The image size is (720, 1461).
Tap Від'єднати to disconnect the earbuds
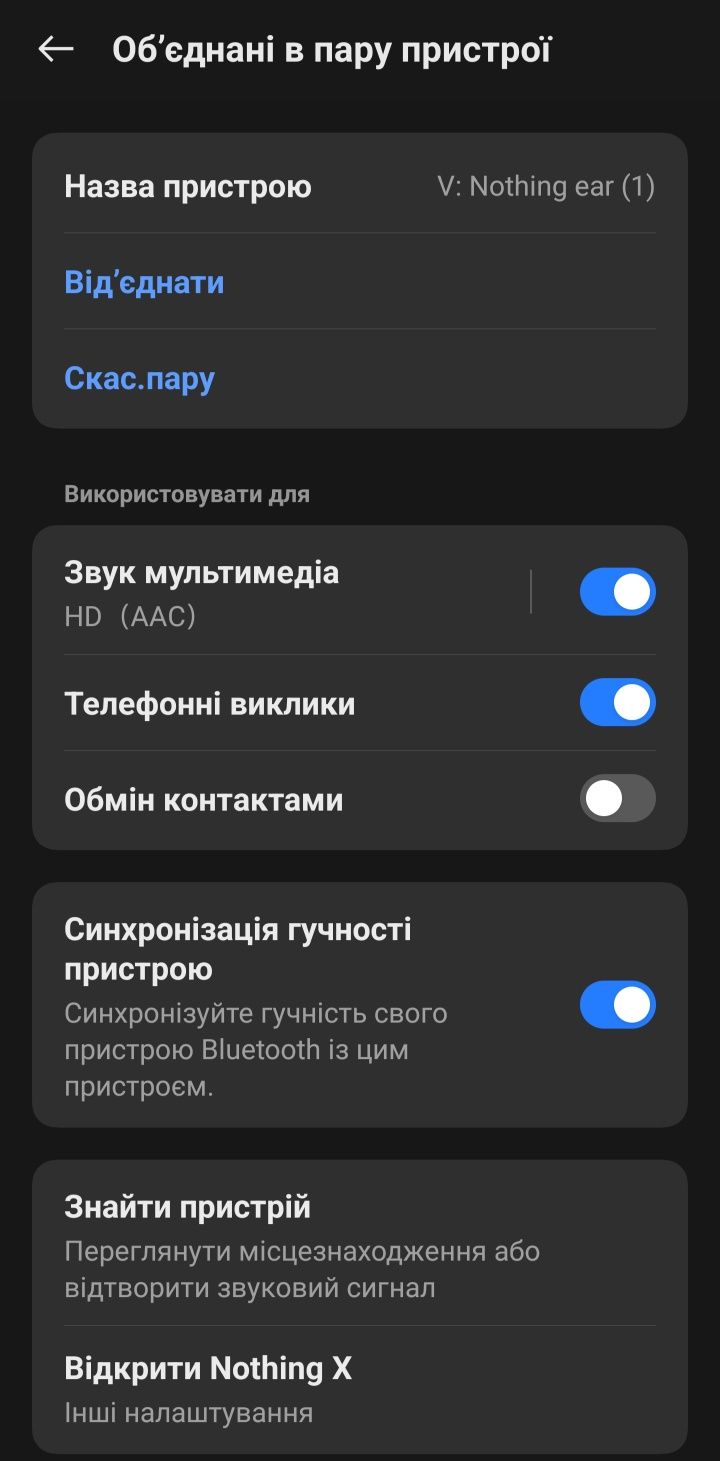[x=144, y=283]
